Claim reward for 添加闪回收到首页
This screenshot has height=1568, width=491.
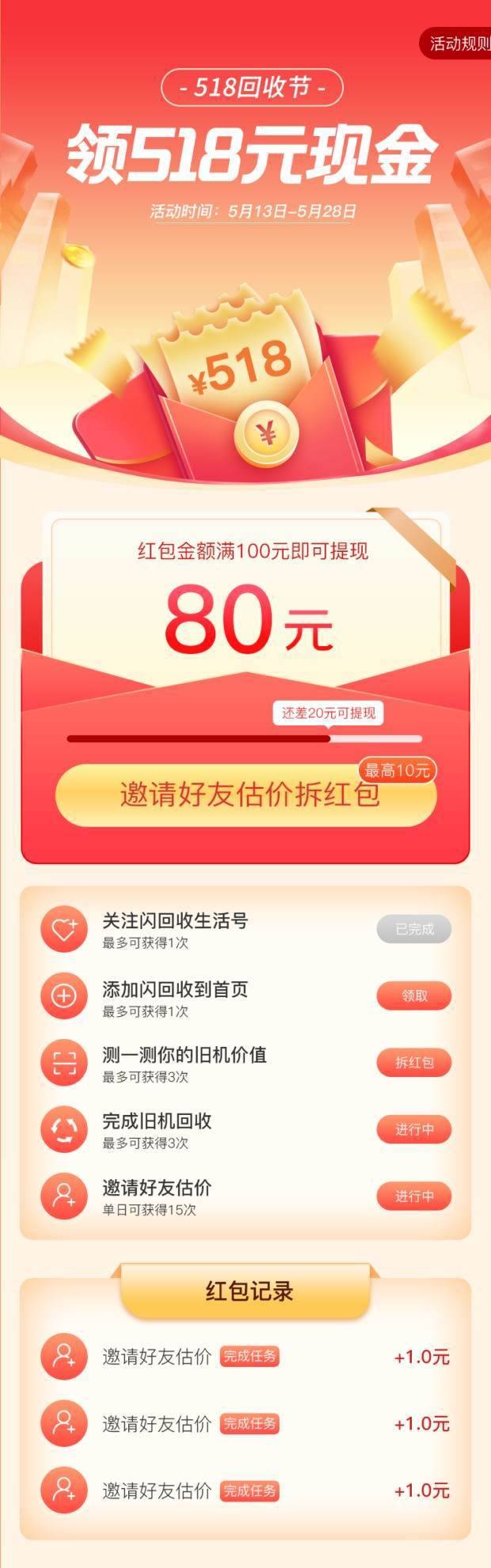[413, 995]
